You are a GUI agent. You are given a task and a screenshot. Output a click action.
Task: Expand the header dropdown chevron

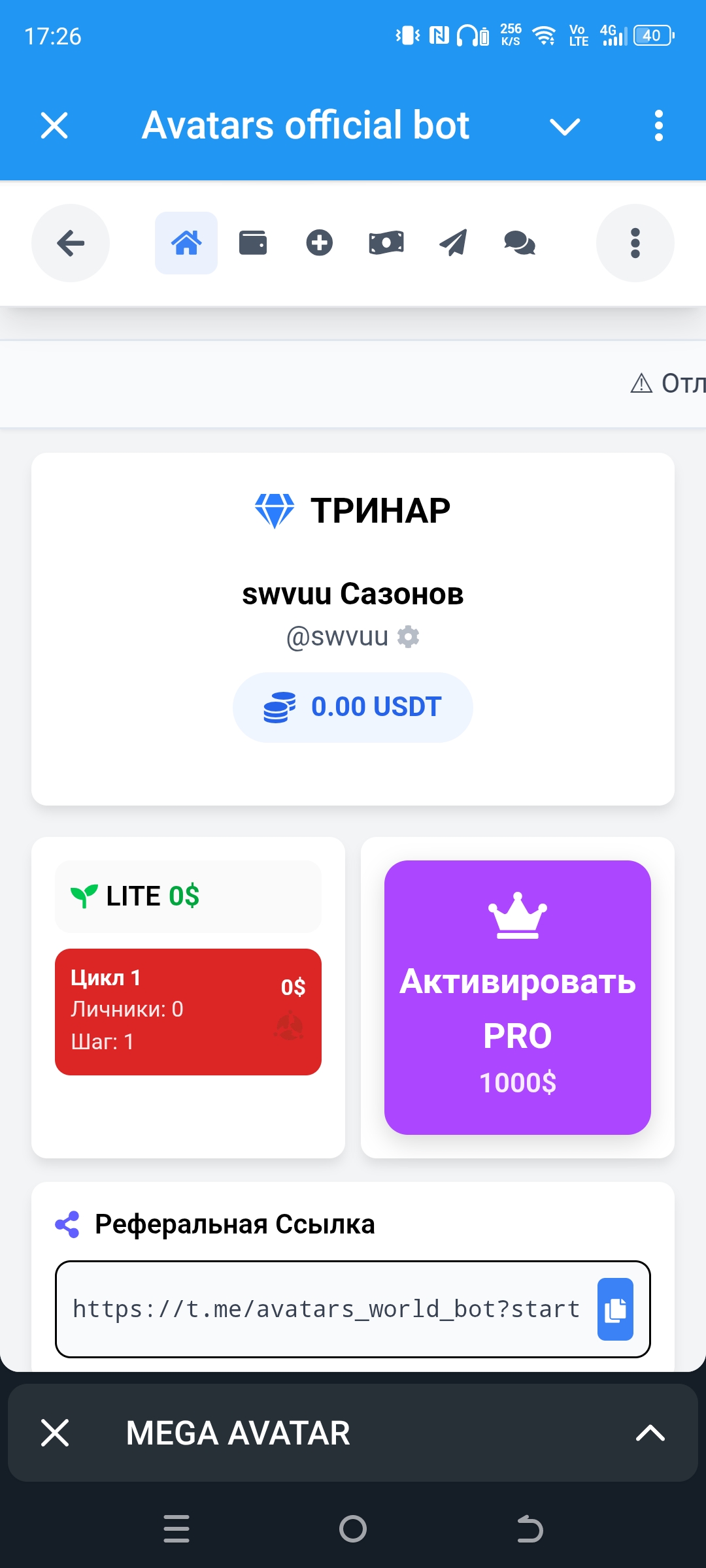(x=565, y=126)
